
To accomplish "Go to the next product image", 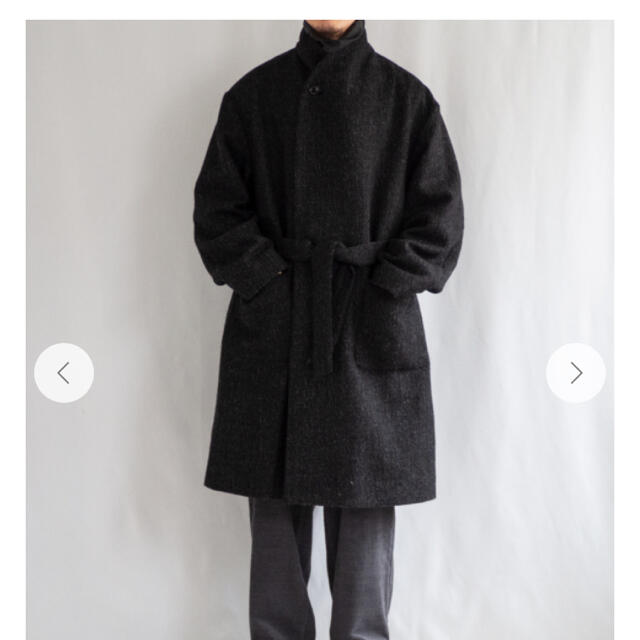I will click(576, 373).
